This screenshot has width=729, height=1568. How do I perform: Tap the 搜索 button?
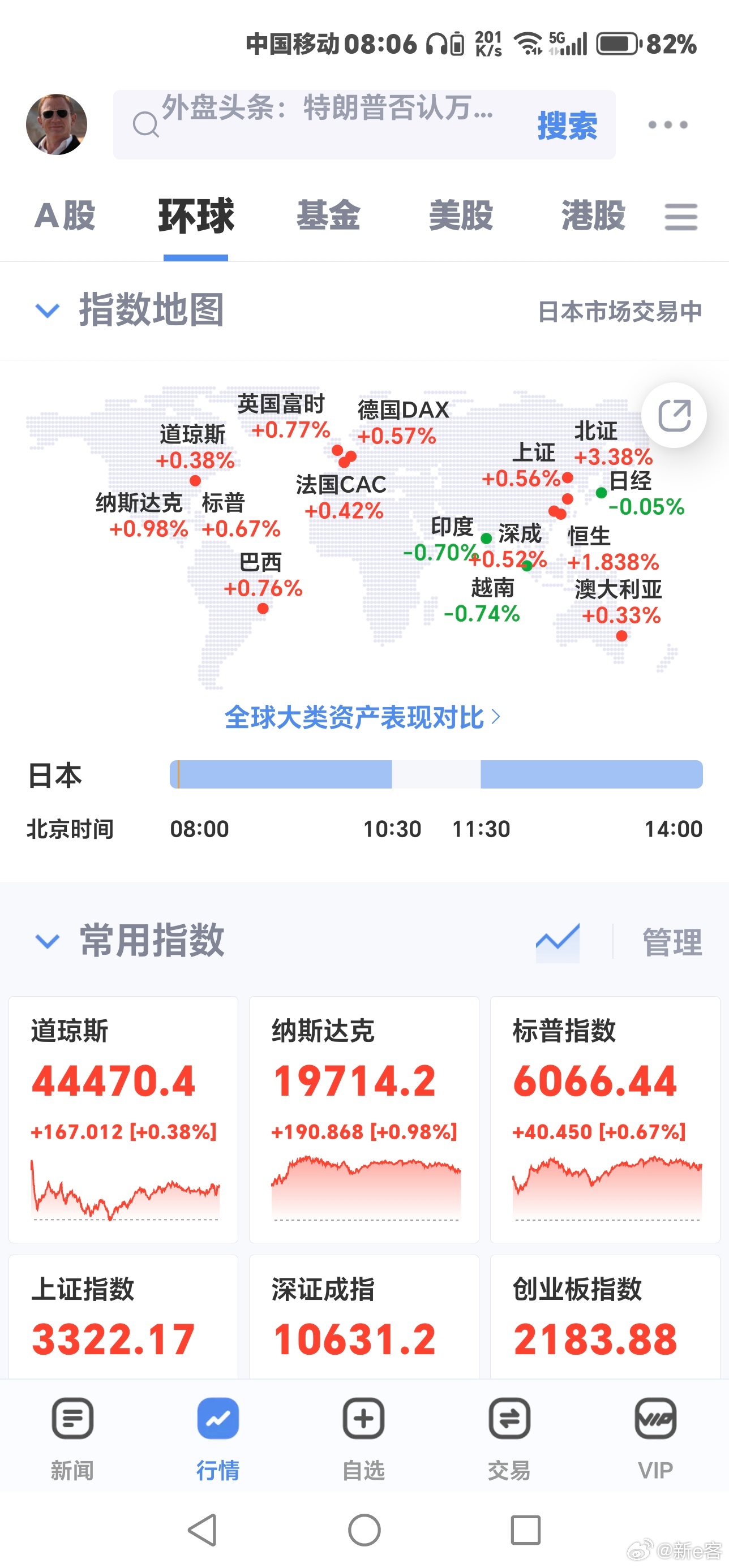(567, 126)
